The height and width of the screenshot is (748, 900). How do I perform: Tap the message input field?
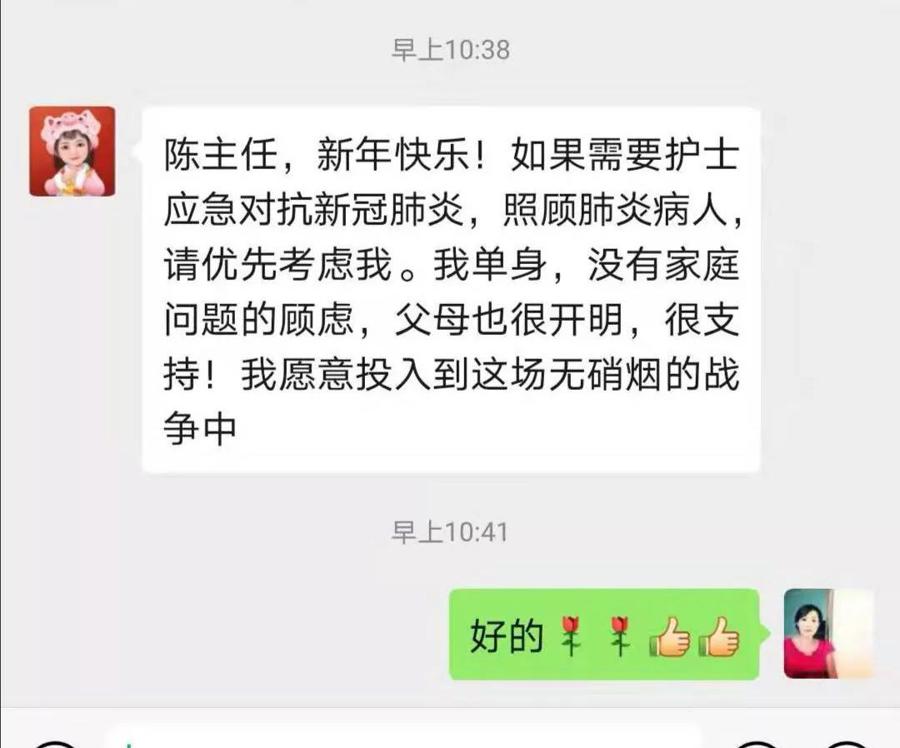400,738
